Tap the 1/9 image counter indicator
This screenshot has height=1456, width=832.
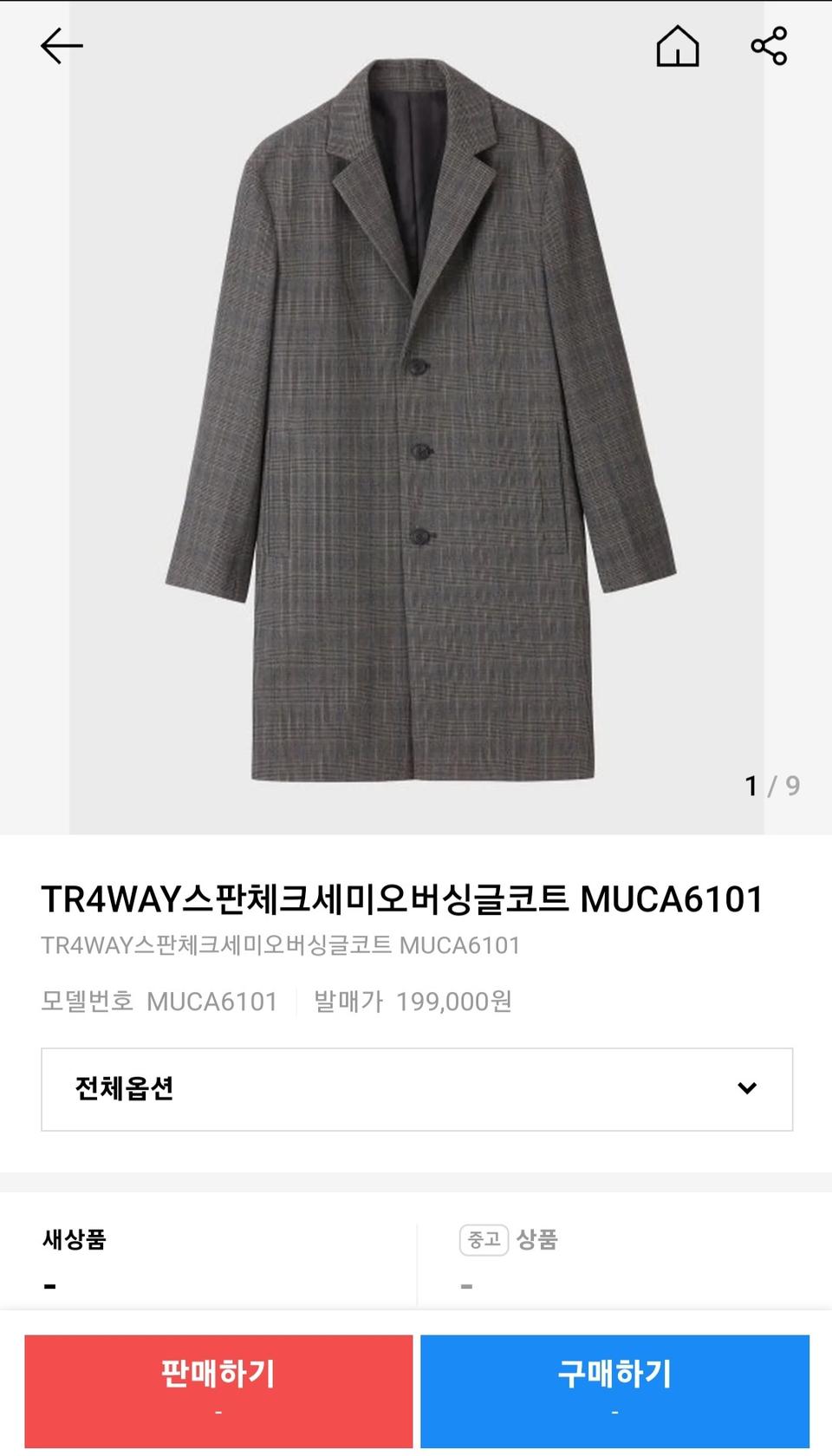[x=771, y=784]
